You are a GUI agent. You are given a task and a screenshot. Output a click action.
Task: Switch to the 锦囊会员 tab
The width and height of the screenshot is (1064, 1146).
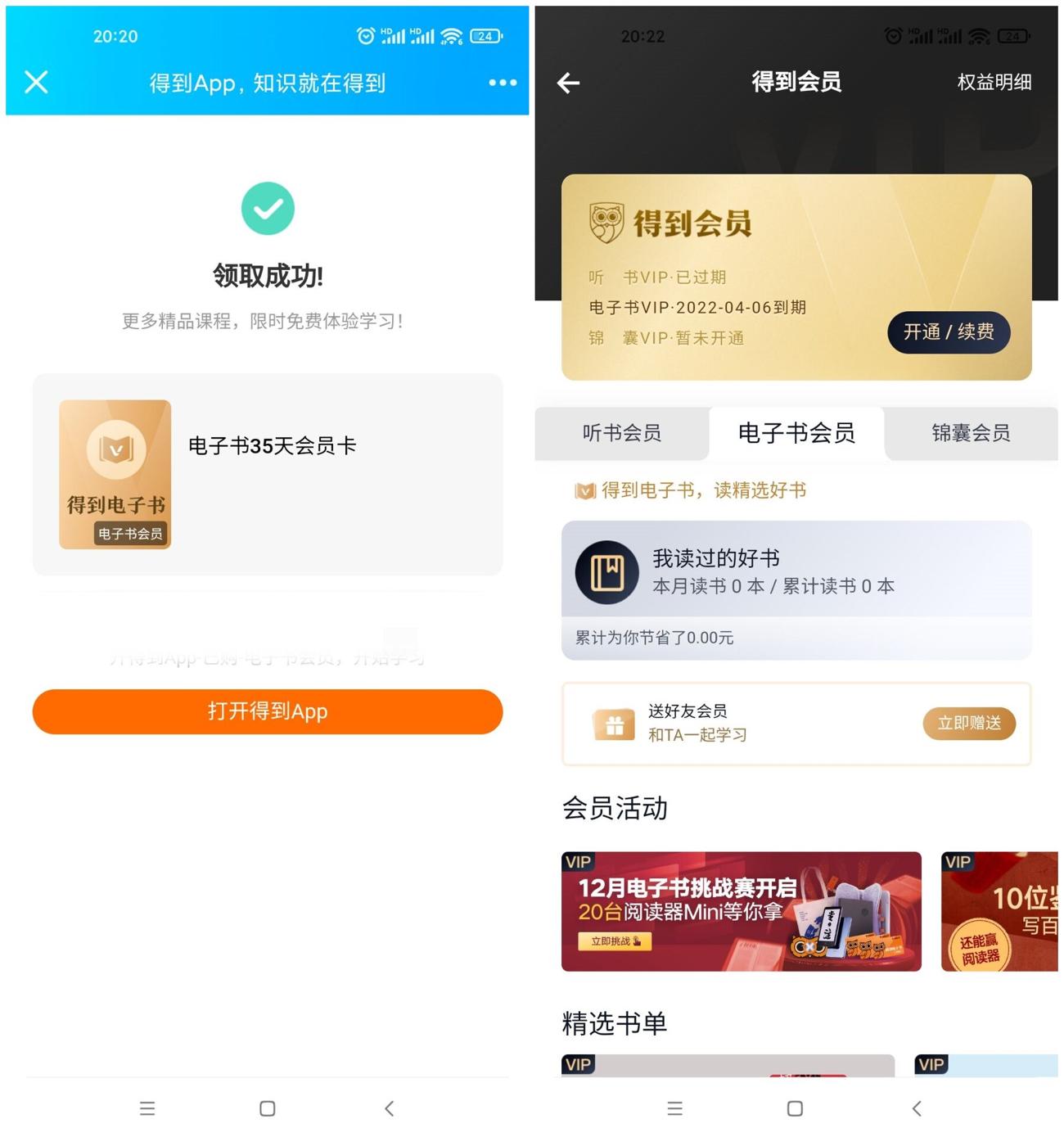tap(971, 434)
